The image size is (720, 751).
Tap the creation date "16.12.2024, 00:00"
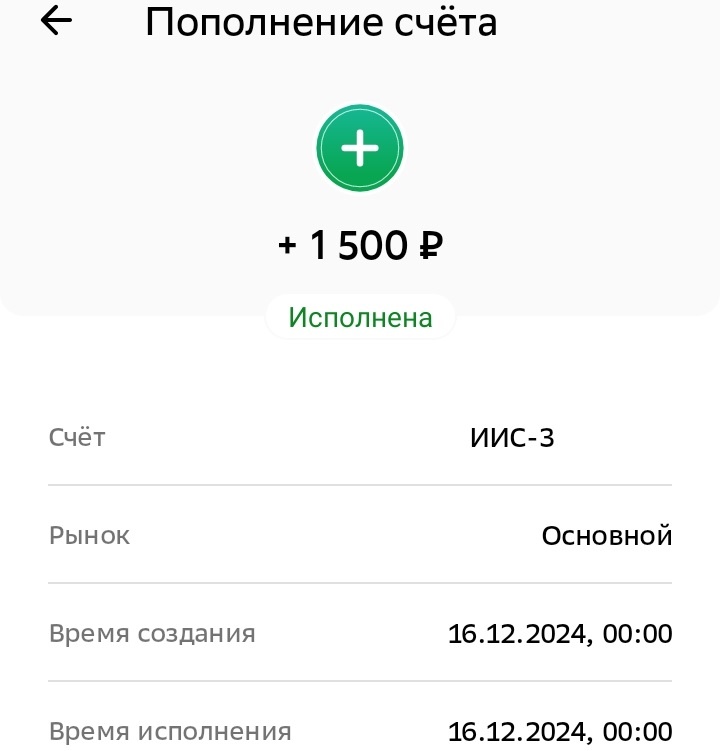(562, 633)
